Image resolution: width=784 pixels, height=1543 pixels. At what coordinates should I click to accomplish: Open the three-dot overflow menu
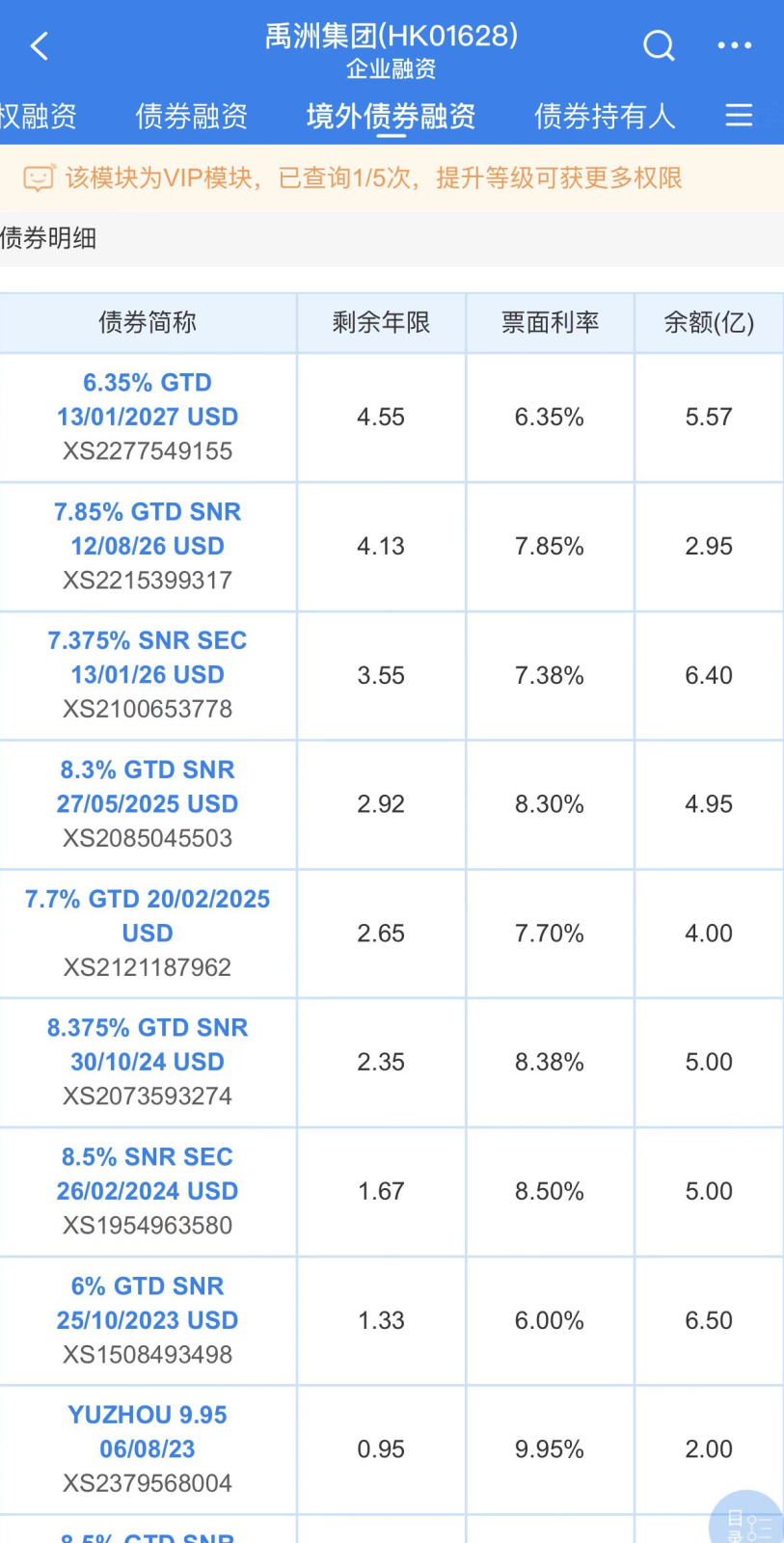[x=735, y=45]
